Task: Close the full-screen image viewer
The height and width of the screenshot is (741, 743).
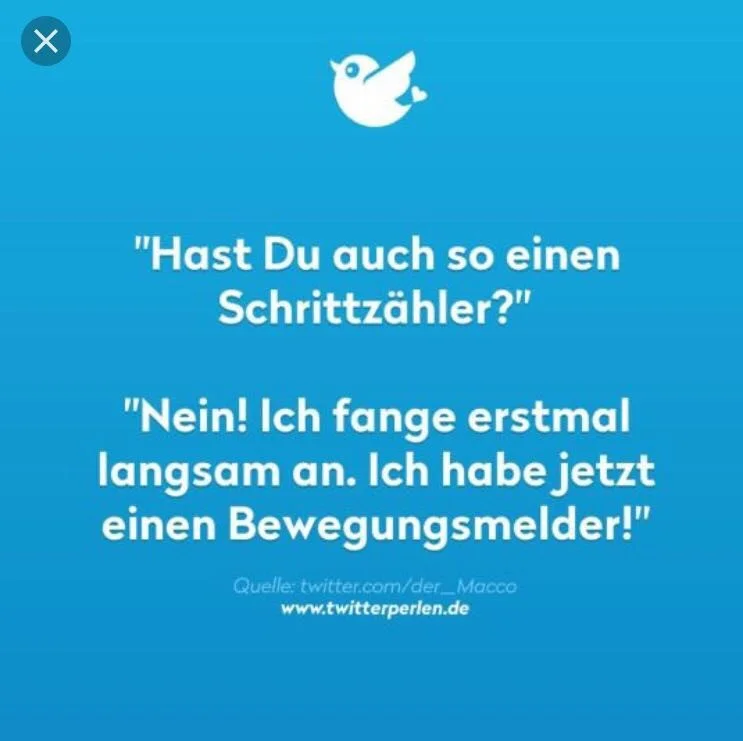Action: [46, 41]
